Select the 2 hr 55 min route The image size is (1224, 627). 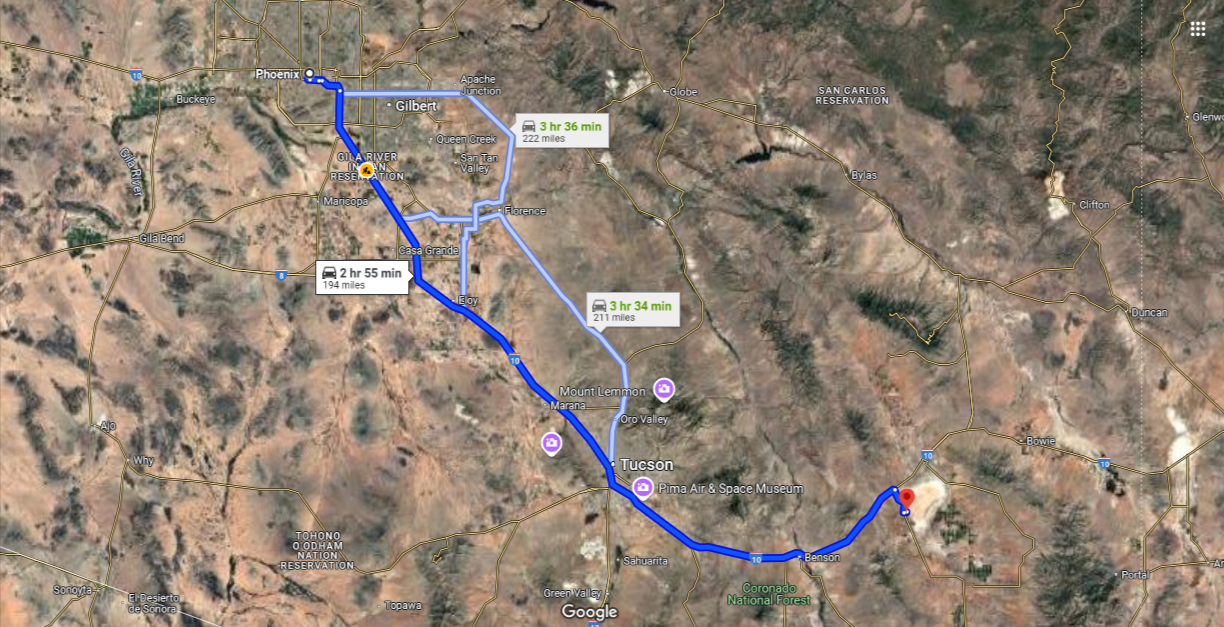[x=362, y=277]
